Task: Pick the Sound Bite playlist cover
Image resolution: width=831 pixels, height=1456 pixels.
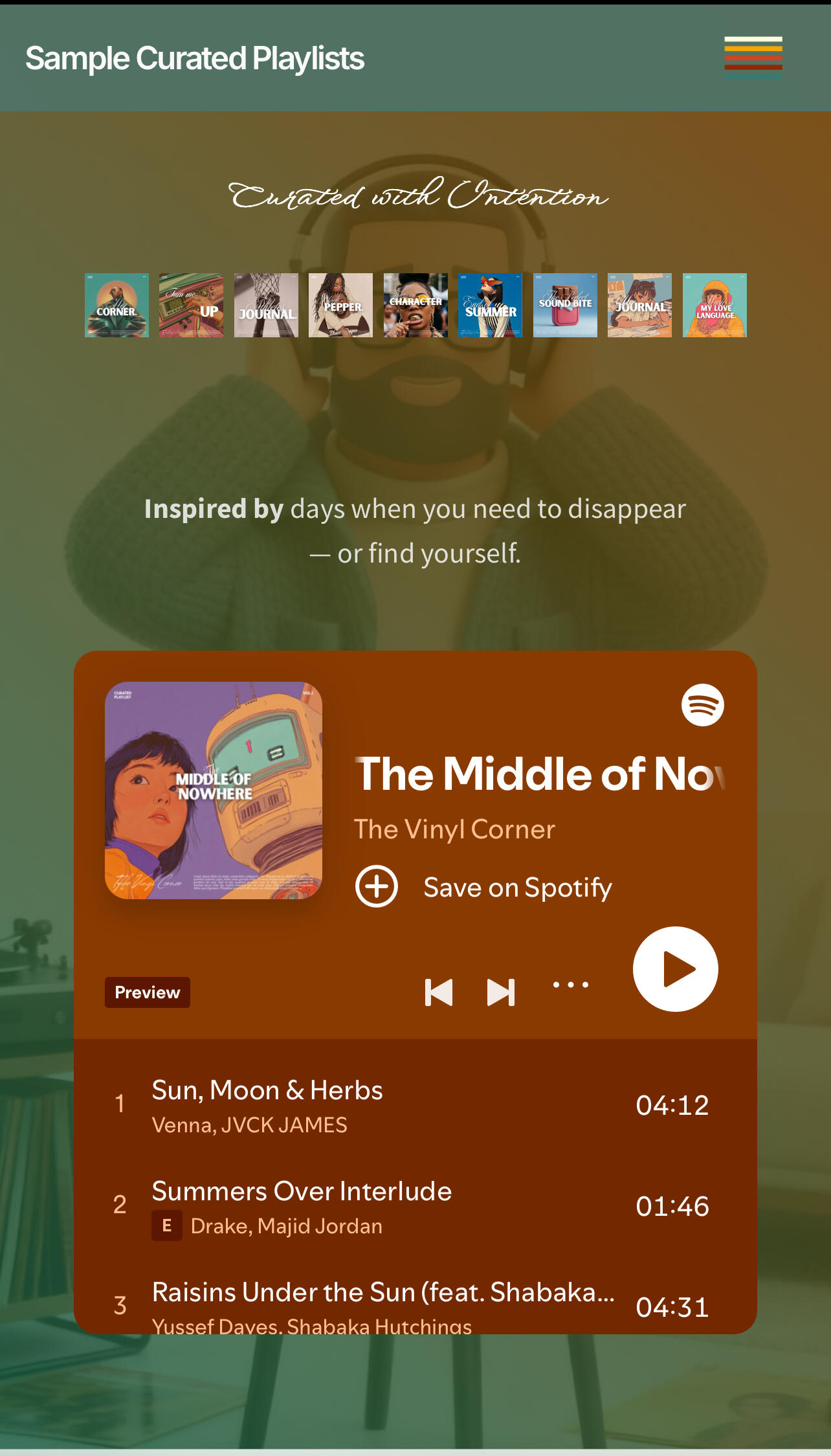Action: click(x=565, y=305)
